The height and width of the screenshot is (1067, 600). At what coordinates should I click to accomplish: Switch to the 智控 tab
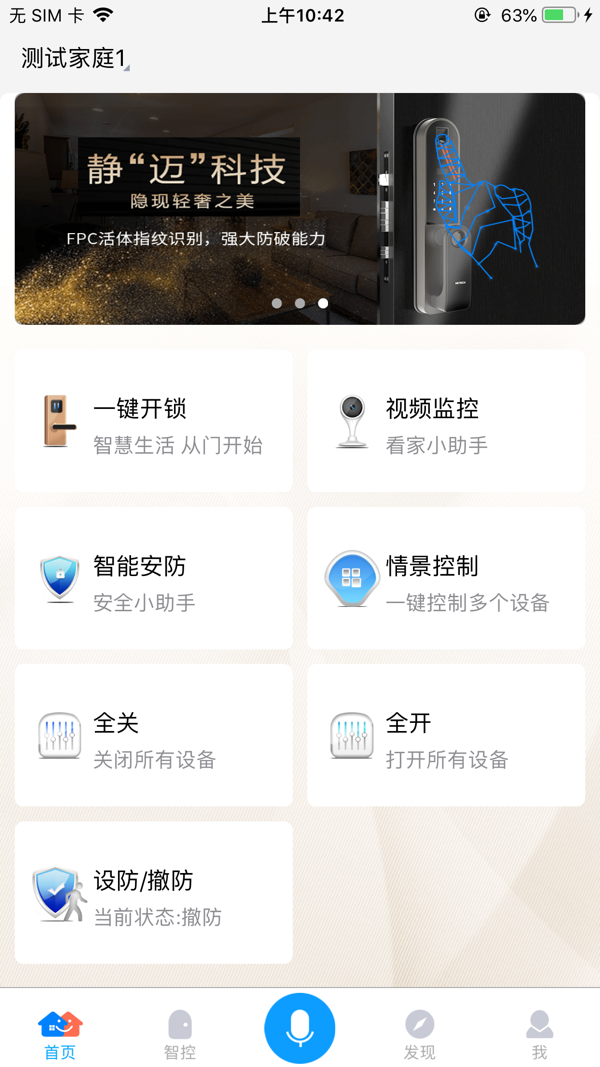pos(180,1034)
